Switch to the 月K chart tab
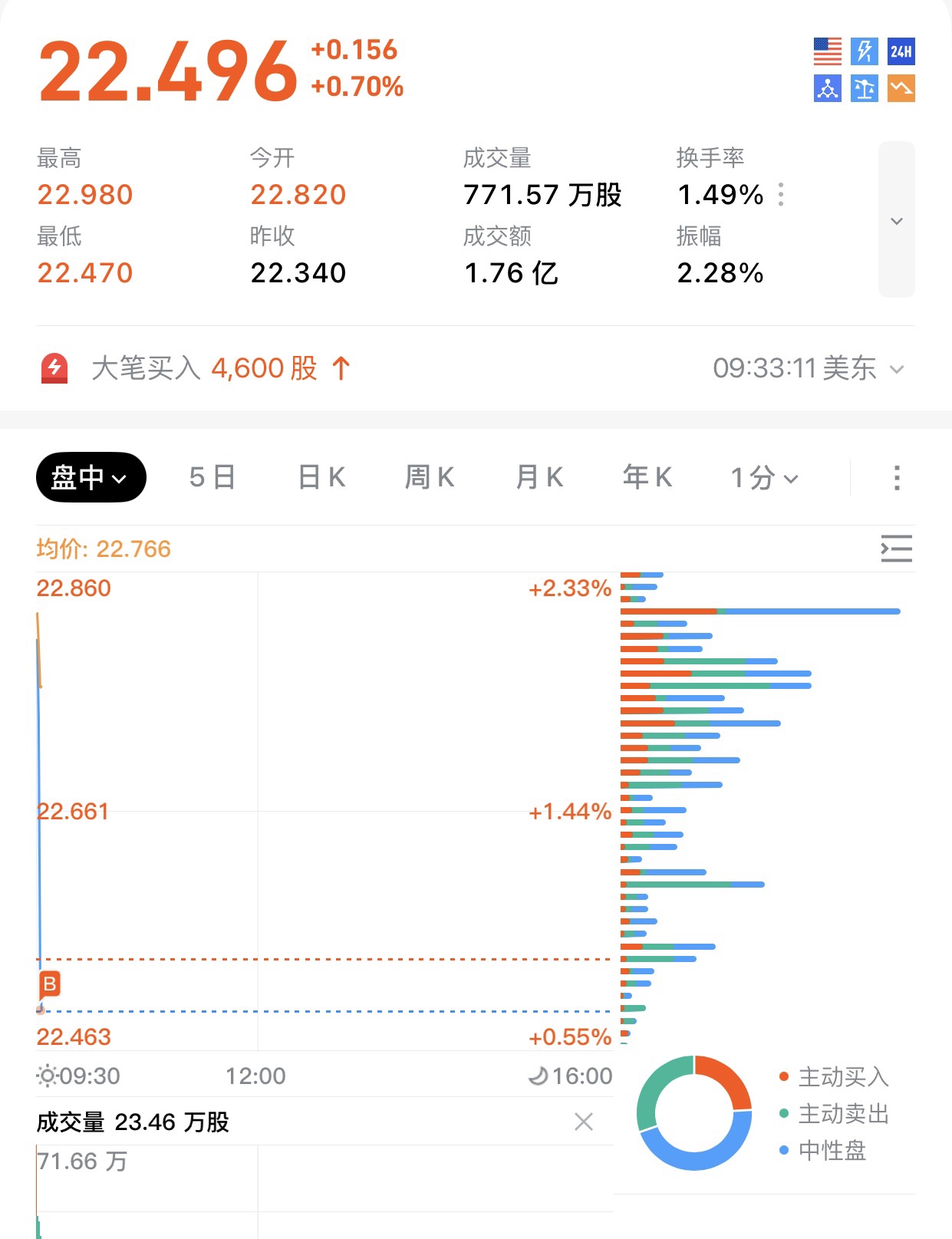The width and height of the screenshot is (952, 1239). click(x=539, y=477)
